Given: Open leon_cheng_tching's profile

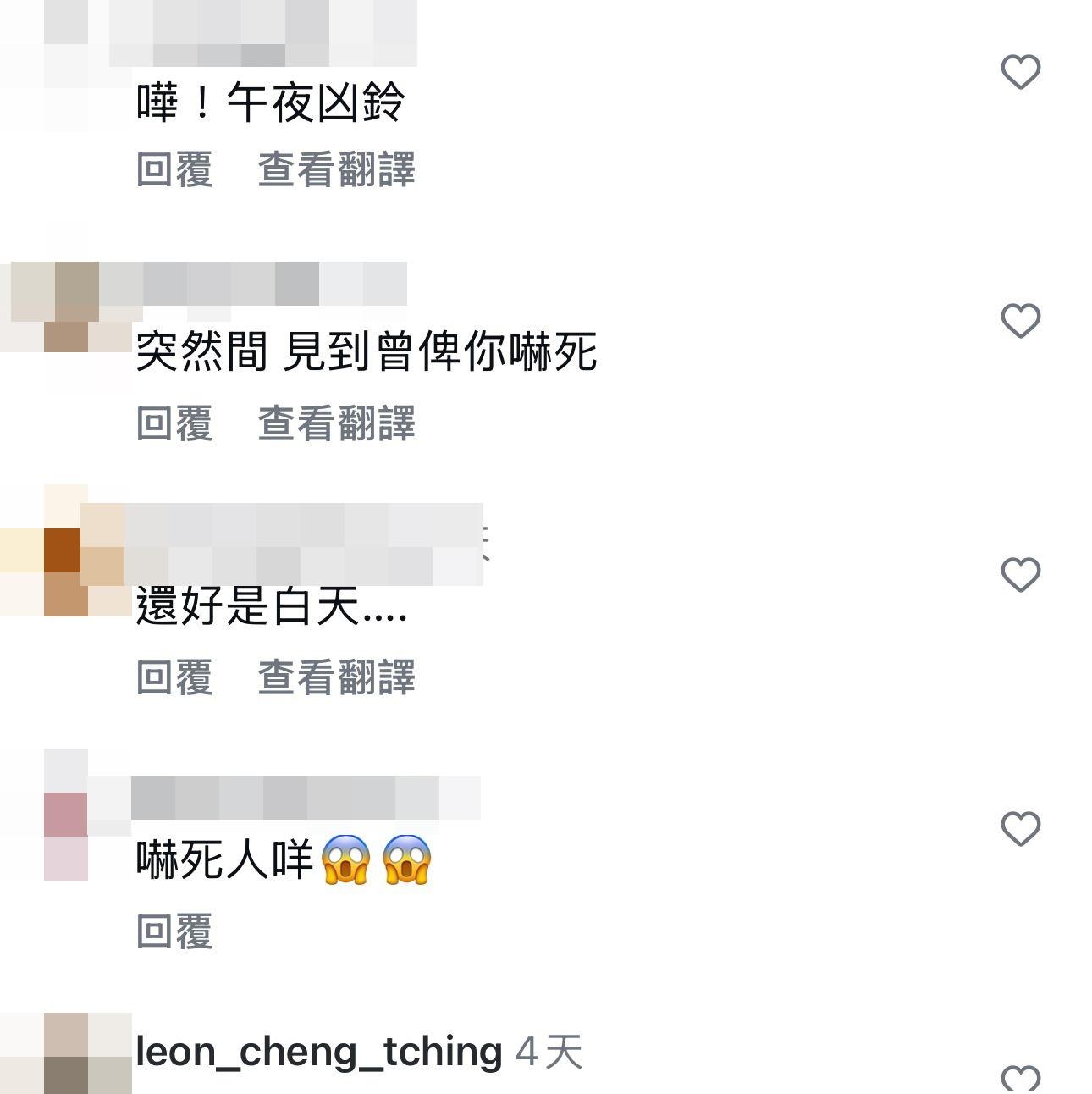Looking at the screenshot, I should (319, 1052).
